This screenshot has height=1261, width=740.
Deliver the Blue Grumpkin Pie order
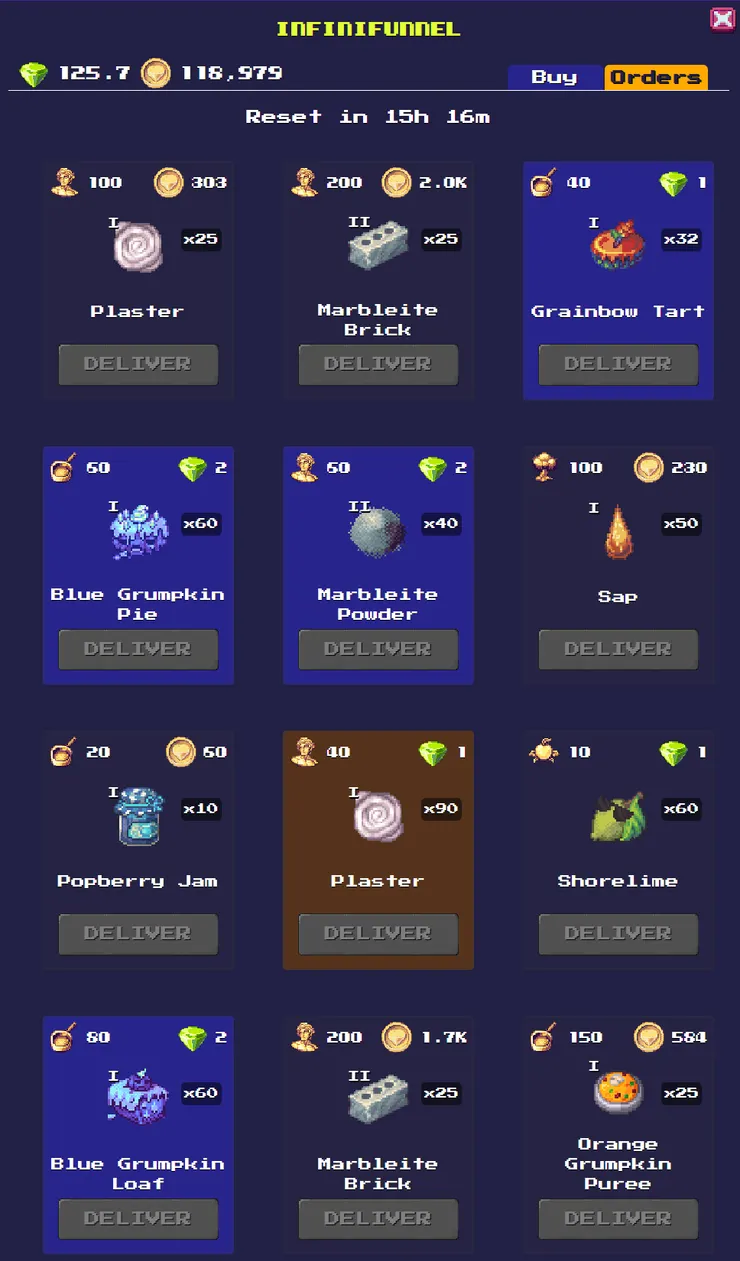[x=138, y=649]
